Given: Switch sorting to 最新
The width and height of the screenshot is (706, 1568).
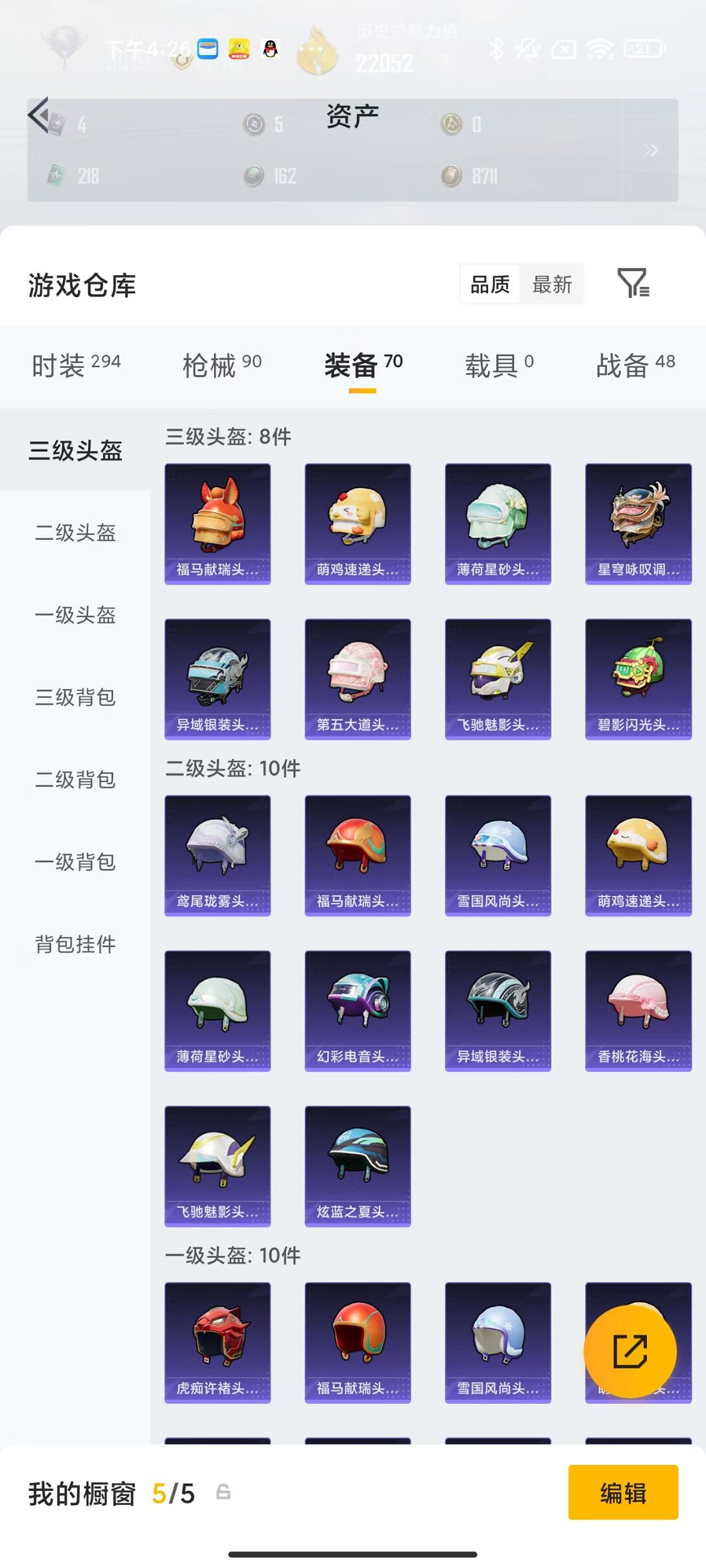Looking at the screenshot, I should 552,284.
